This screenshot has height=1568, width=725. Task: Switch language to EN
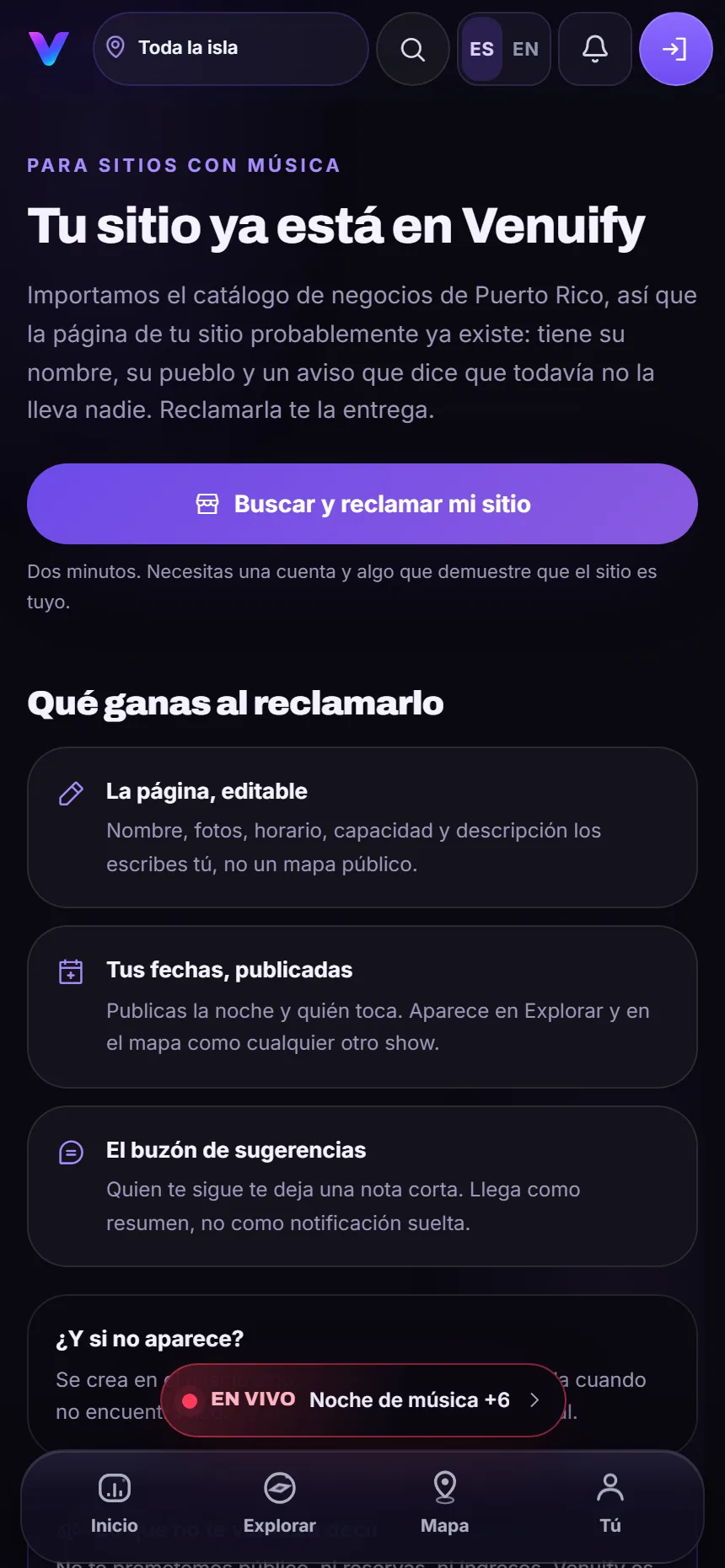coord(525,49)
